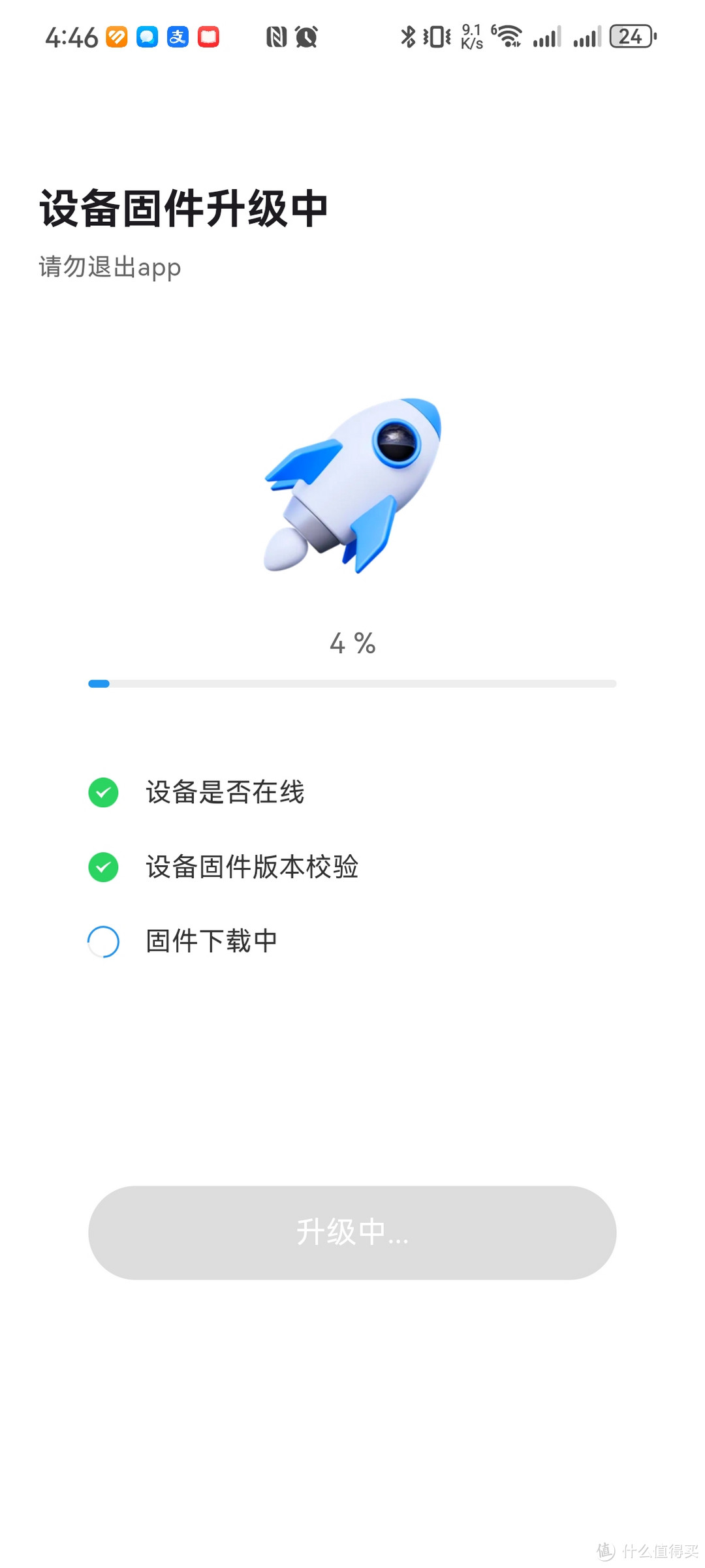Tap the orange app icon beside the clock
Image resolution: width=705 pixels, height=1568 pixels.
116,37
